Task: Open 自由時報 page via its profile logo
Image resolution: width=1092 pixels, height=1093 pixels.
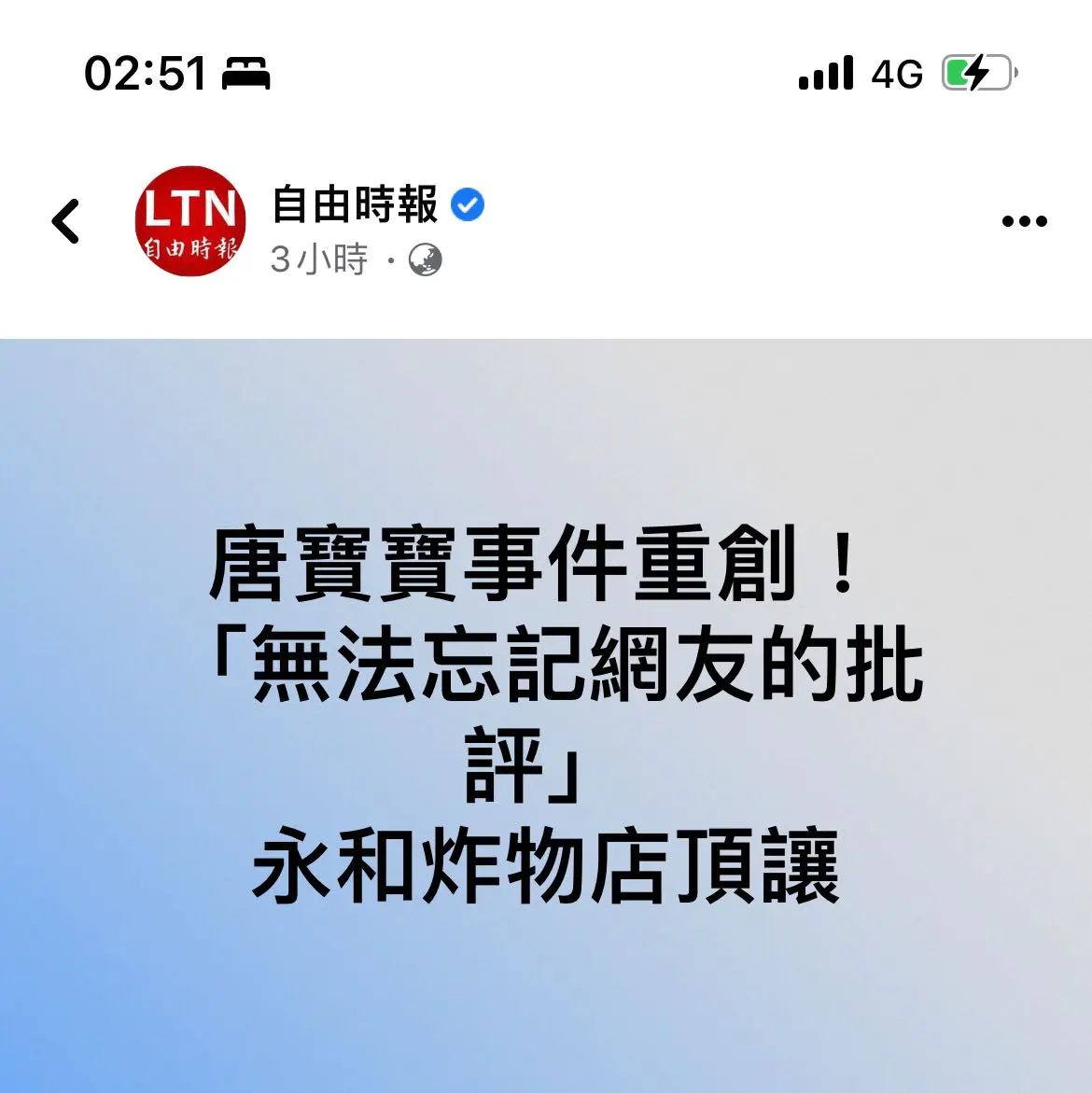Action: (189, 221)
